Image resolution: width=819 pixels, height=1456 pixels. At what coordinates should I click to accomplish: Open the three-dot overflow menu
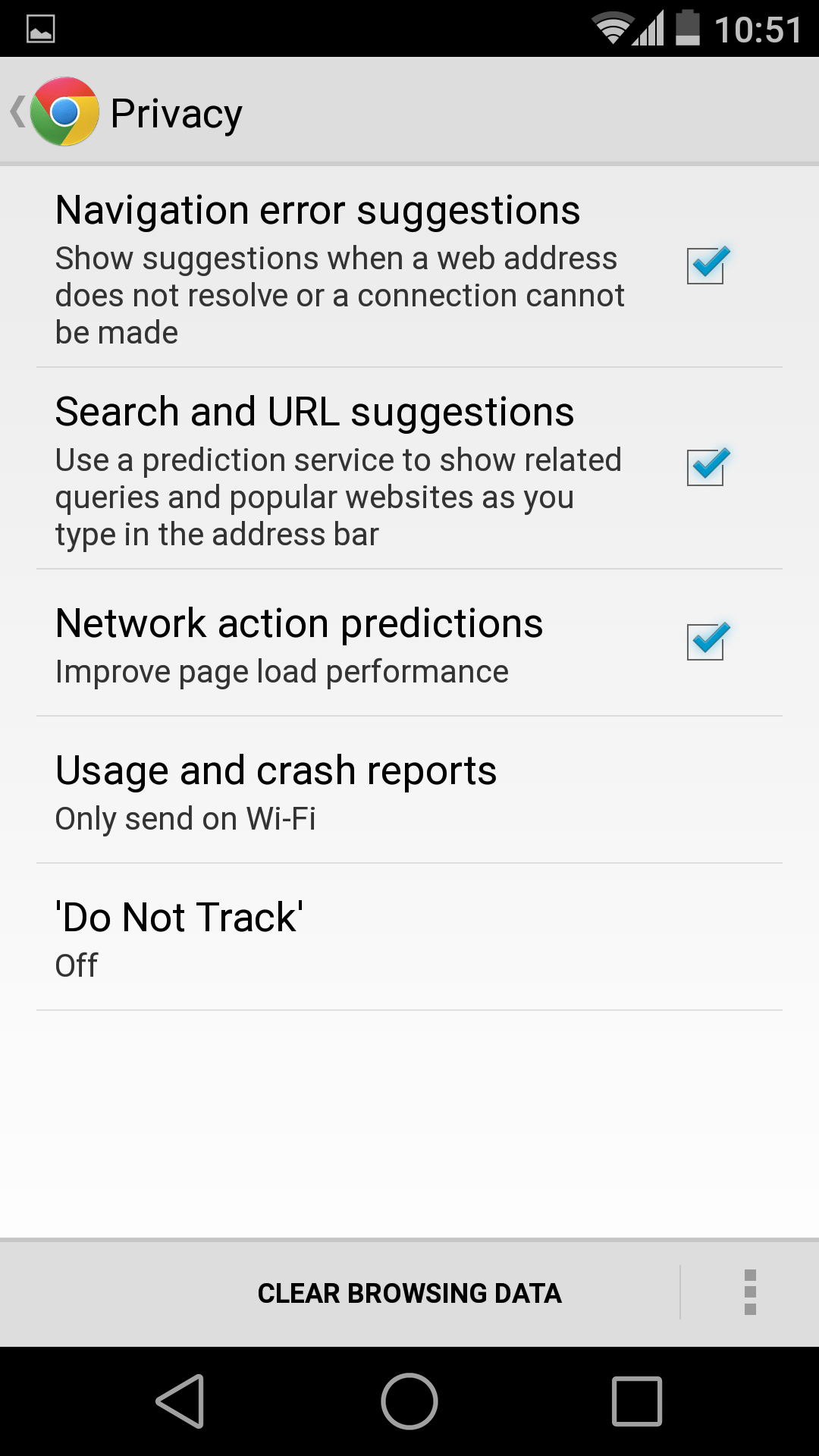(x=750, y=1292)
